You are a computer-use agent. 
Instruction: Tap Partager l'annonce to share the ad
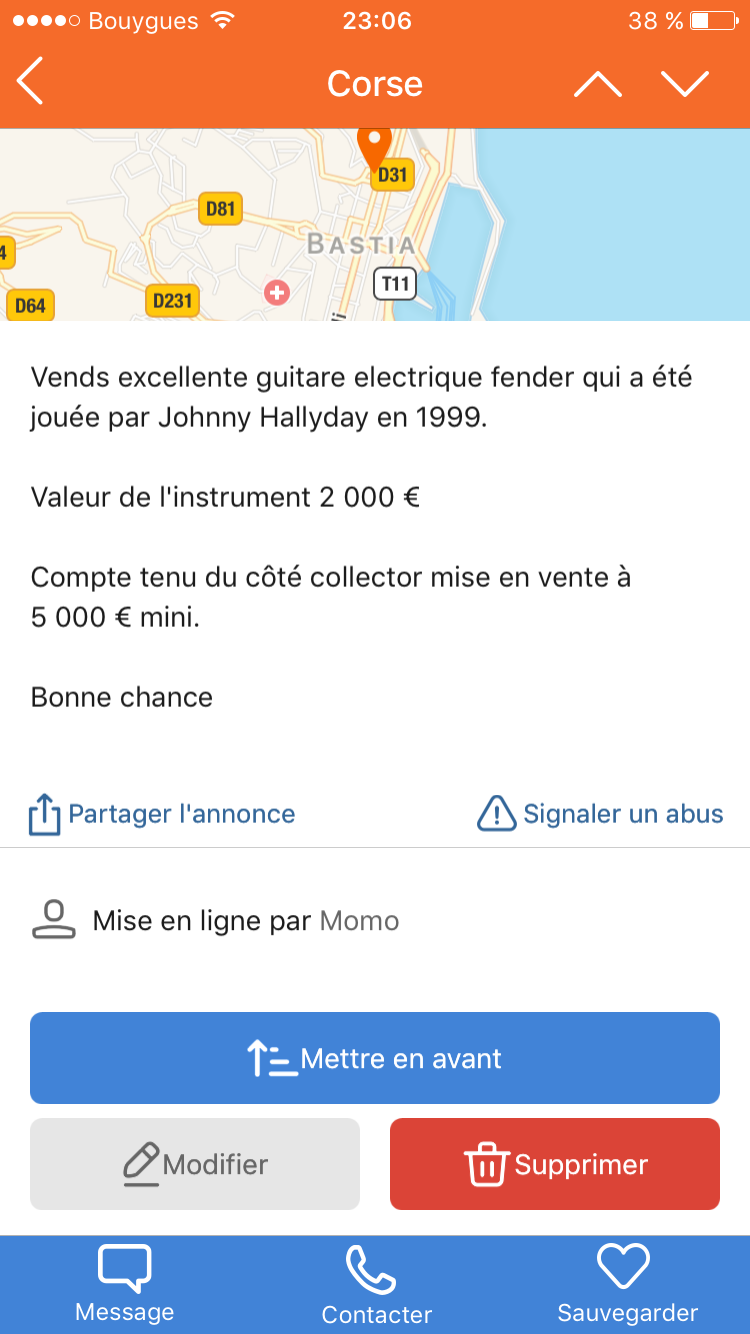click(162, 814)
